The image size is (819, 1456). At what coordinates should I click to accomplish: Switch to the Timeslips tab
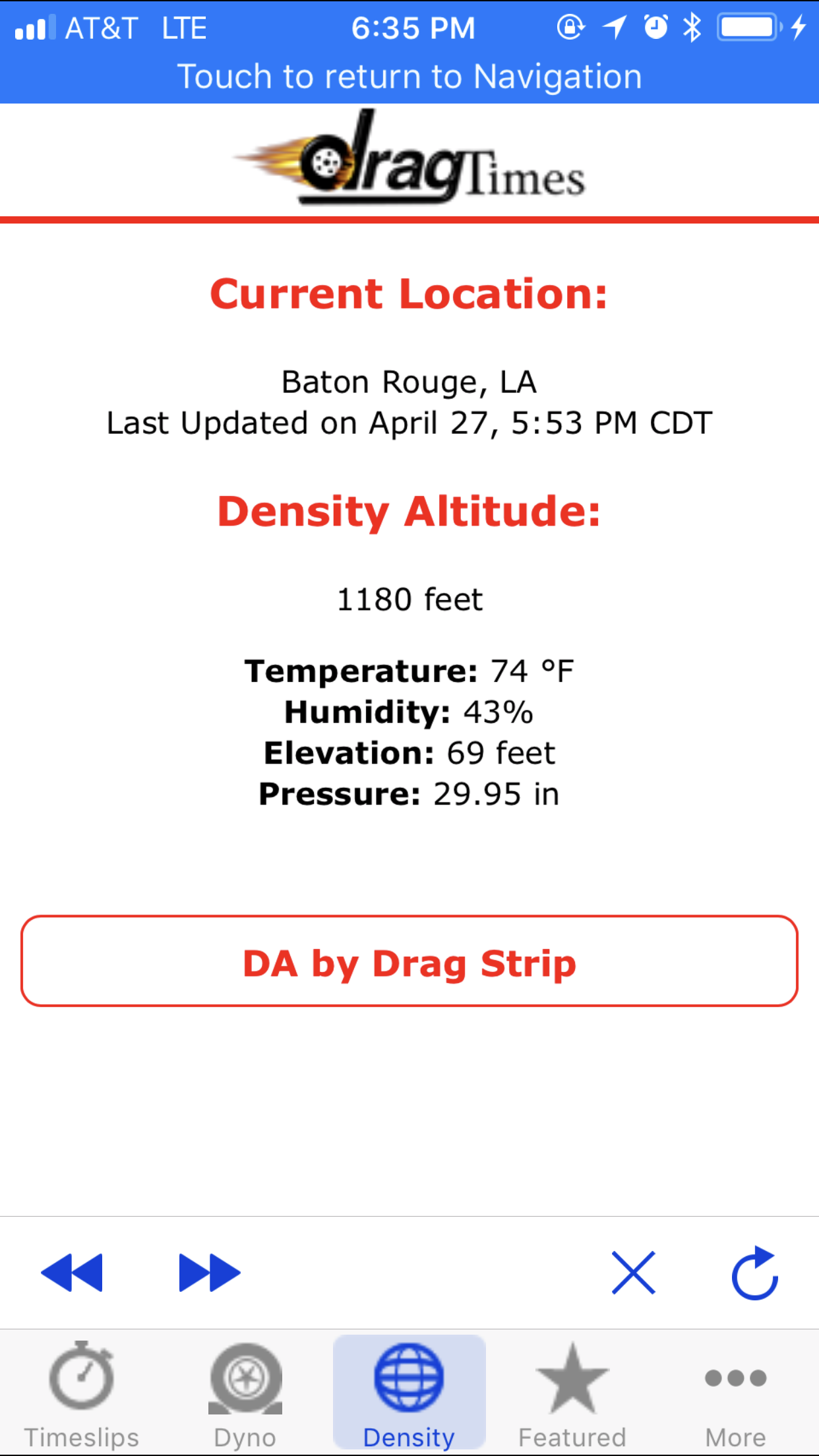82,1395
